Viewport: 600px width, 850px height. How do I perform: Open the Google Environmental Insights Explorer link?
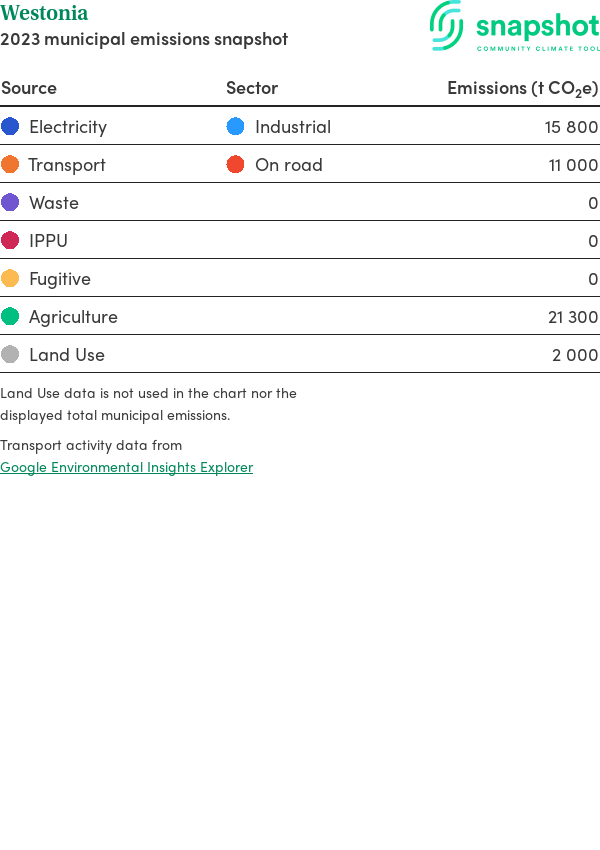(x=126, y=467)
